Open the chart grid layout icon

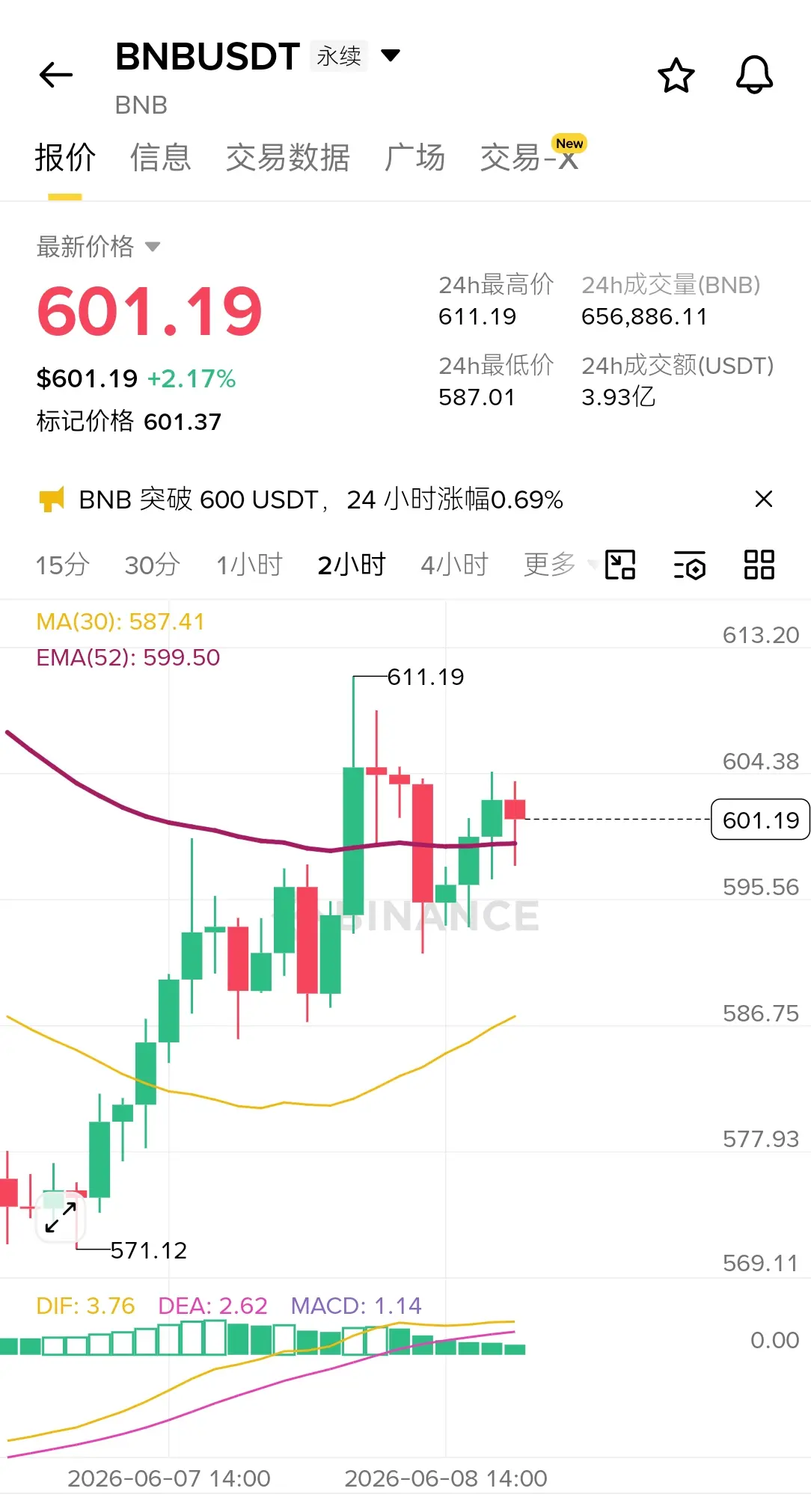(759, 565)
